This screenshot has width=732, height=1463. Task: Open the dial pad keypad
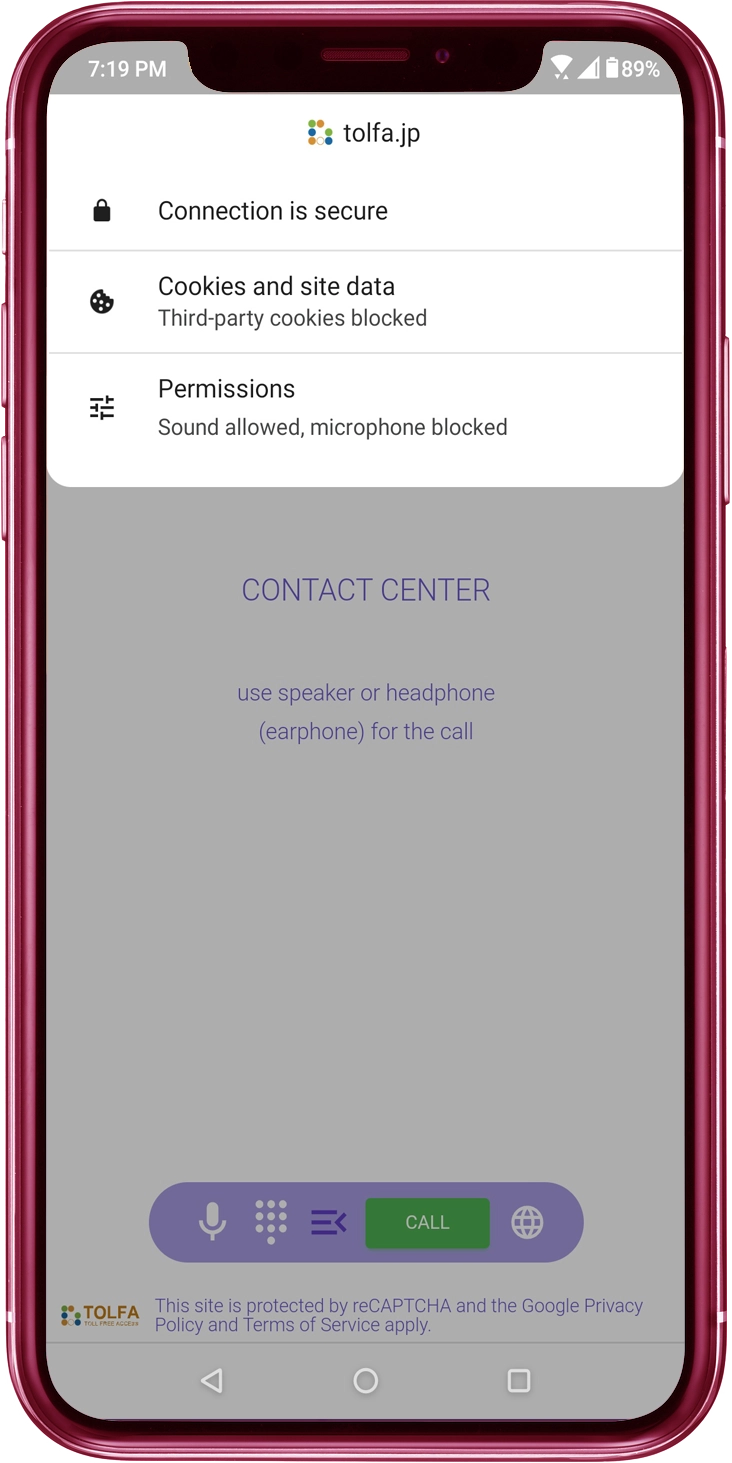pyautogui.click(x=271, y=1222)
